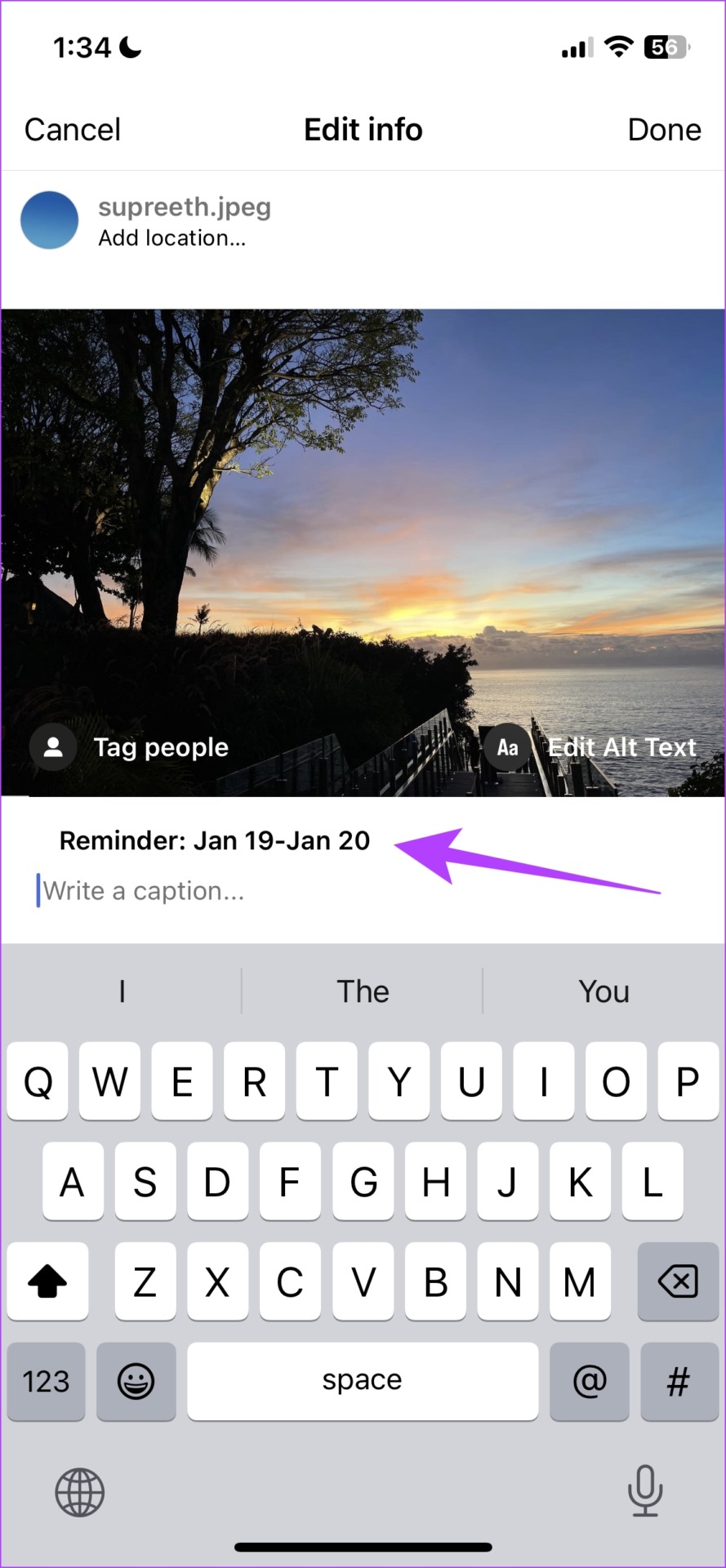Insert the suggestion "The"
The width and height of the screenshot is (726, 1568).
363,991
